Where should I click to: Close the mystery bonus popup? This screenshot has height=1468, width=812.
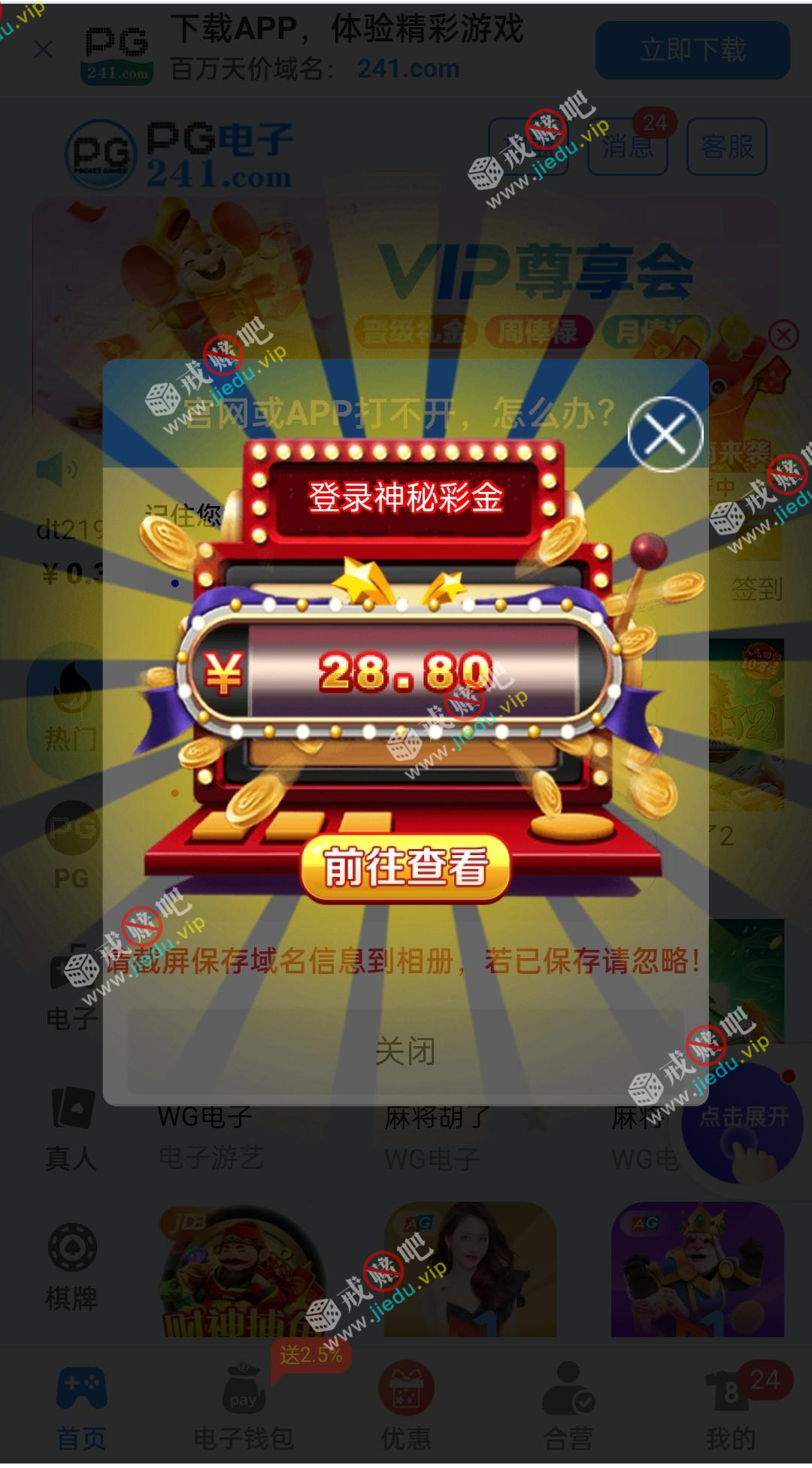[x=665, y=434]
